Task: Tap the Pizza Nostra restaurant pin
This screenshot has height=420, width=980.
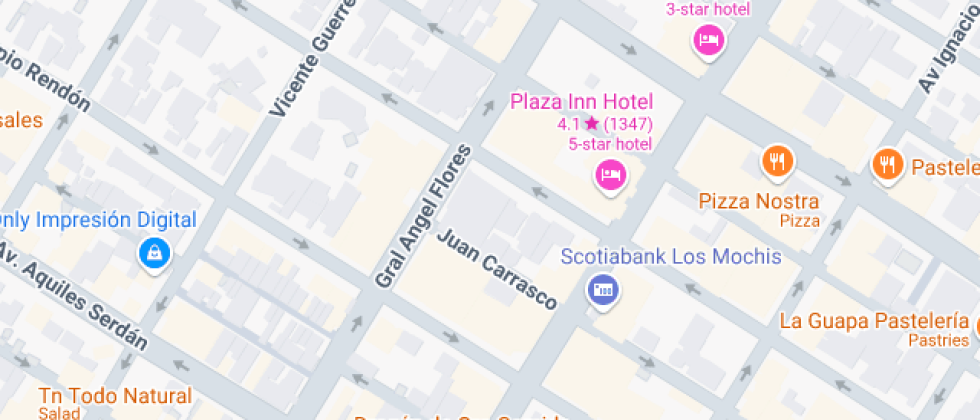Action: coord(777,161)
